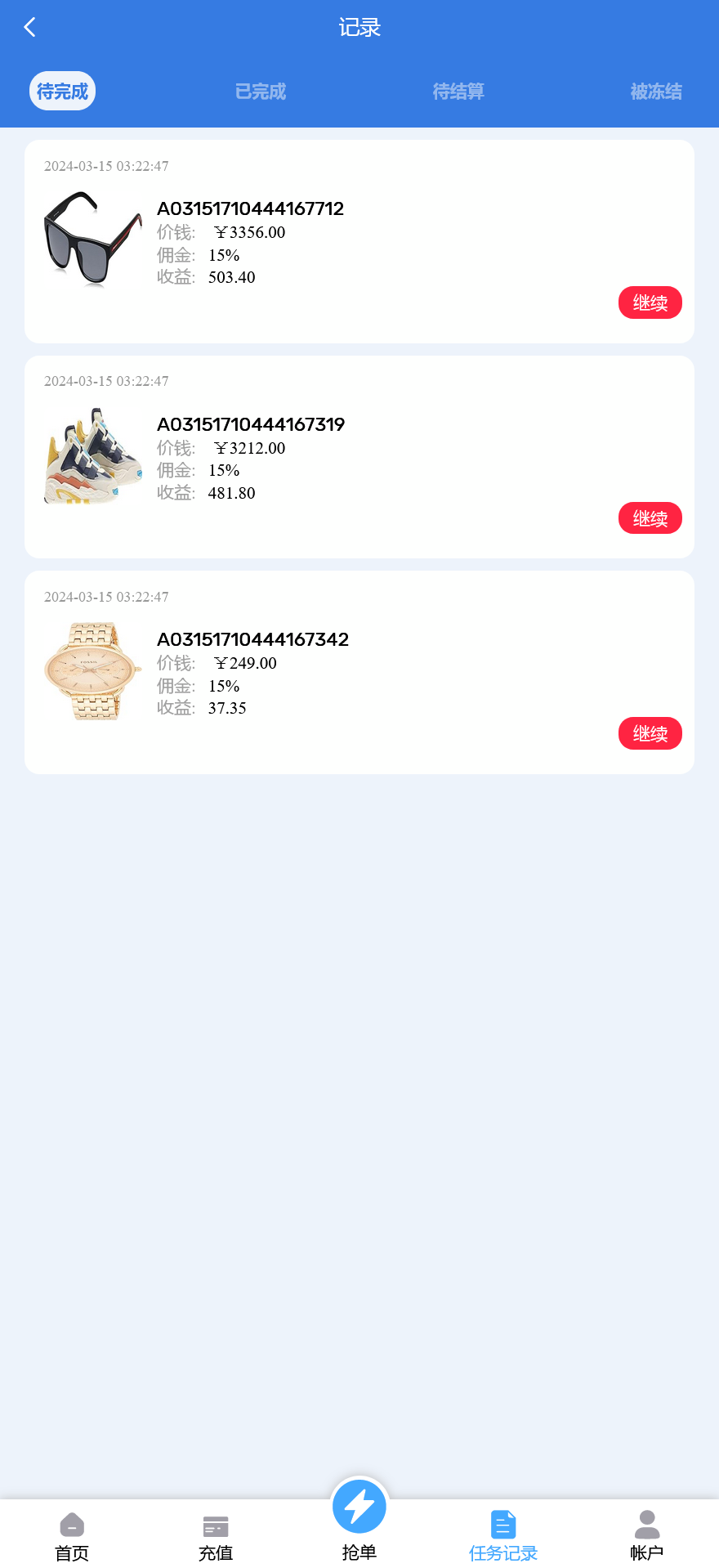This screenshot has width=719, height=1568.
Task: Click order number A03151710444167712
Action: (251, 208)
